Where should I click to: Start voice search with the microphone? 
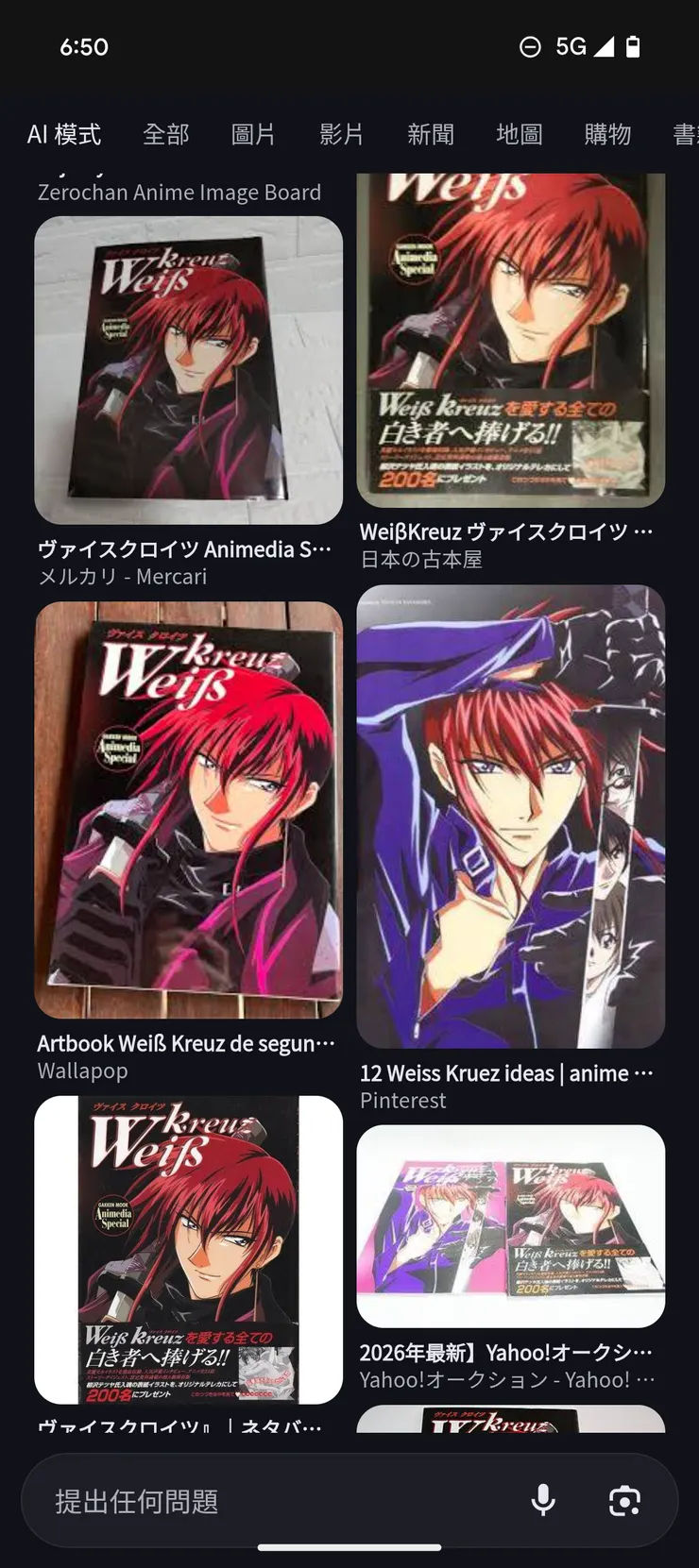point(543,1500)
